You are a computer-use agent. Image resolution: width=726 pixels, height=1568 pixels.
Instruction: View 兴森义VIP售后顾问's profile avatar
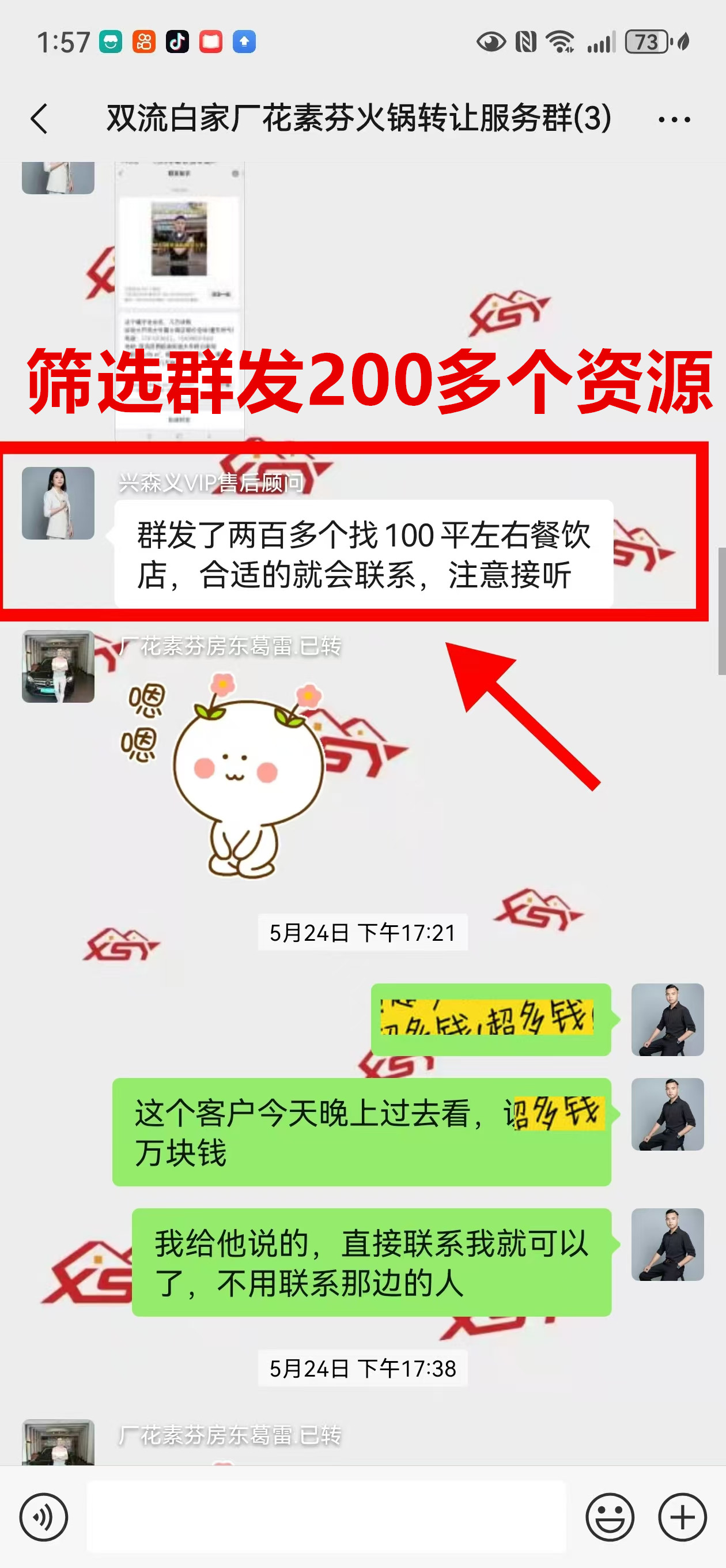(58, 503)
